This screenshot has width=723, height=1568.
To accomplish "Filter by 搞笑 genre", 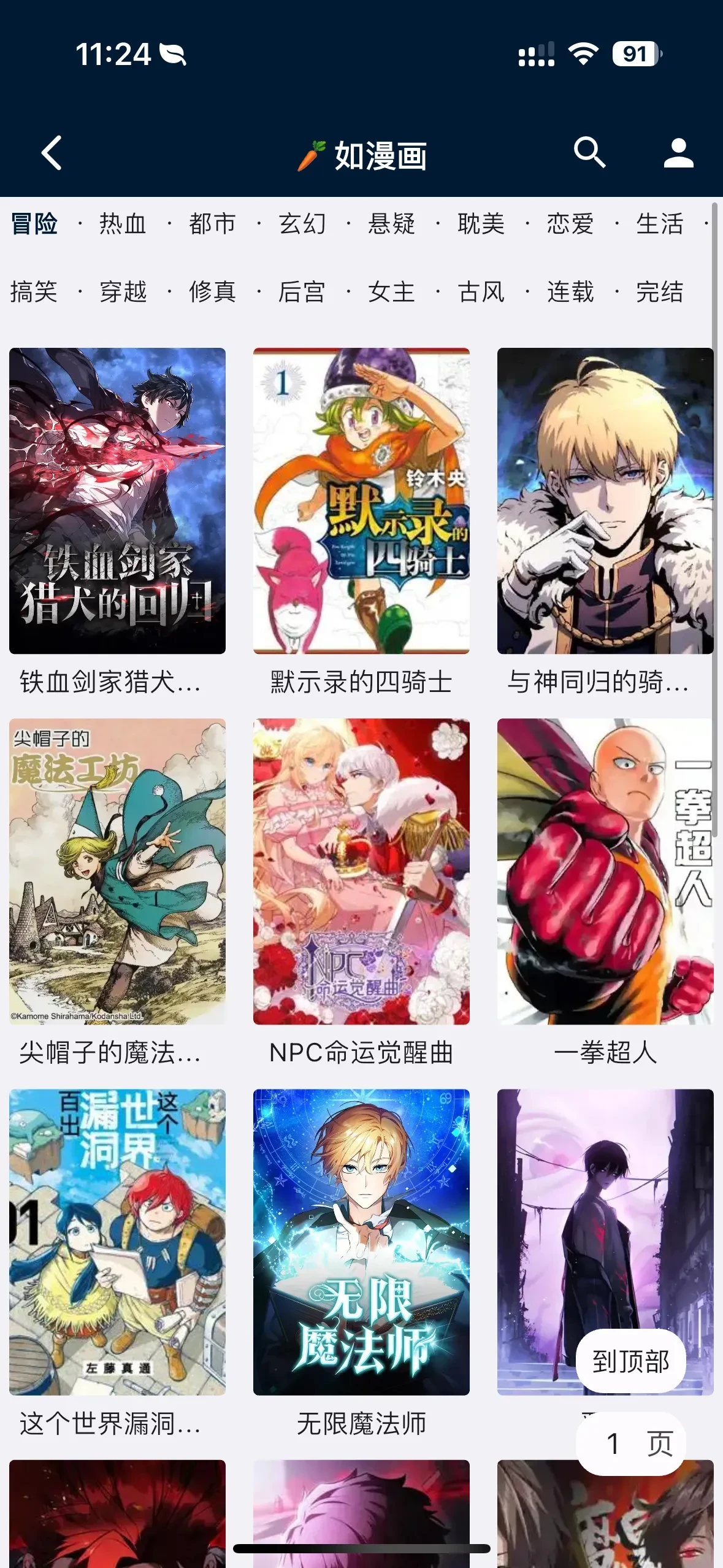I will tap(34, 291).
